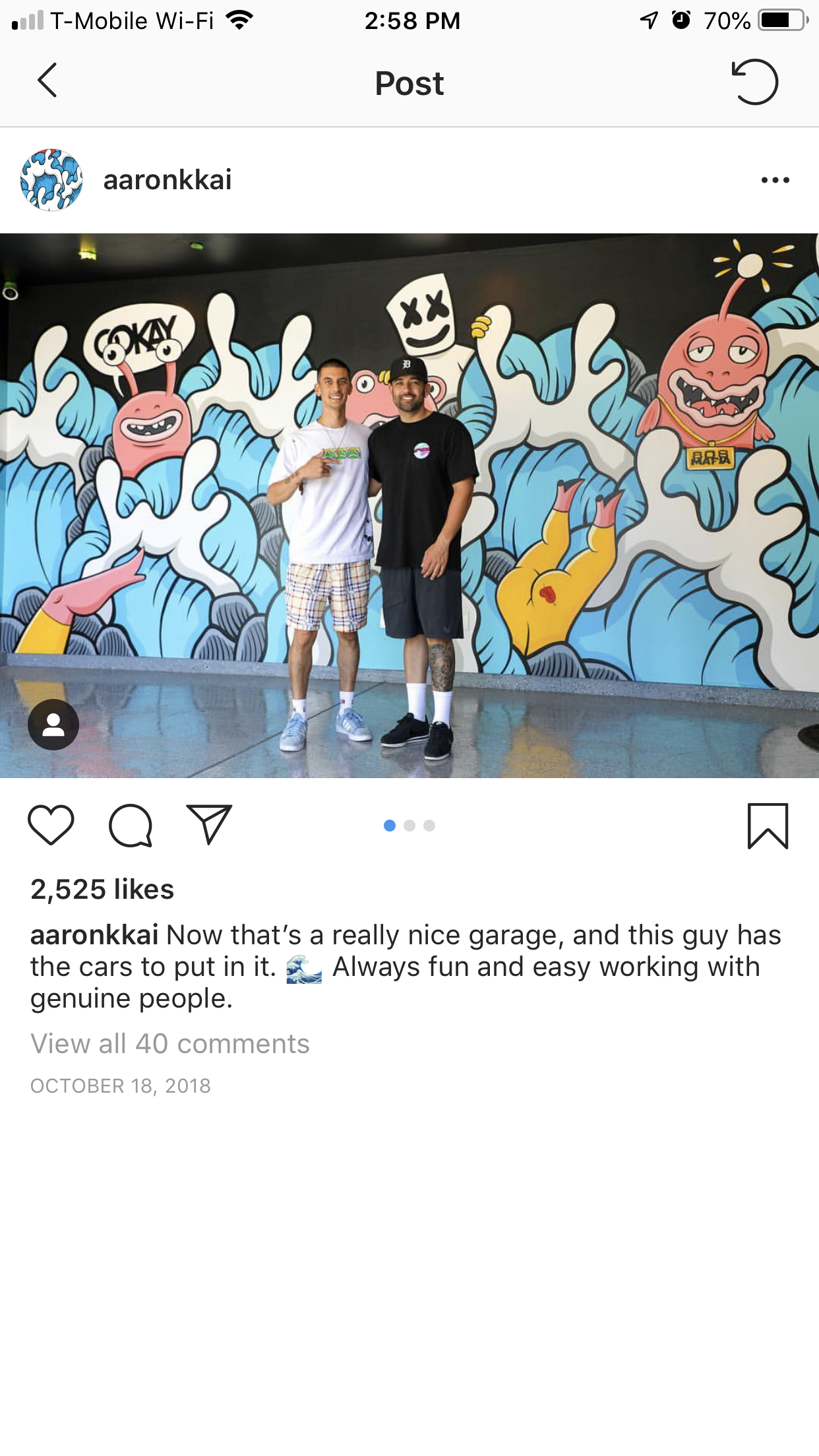Screen dimensions: 819x1456
Task: Open aaronkkai's name in the caption
Action: point(94,935)
